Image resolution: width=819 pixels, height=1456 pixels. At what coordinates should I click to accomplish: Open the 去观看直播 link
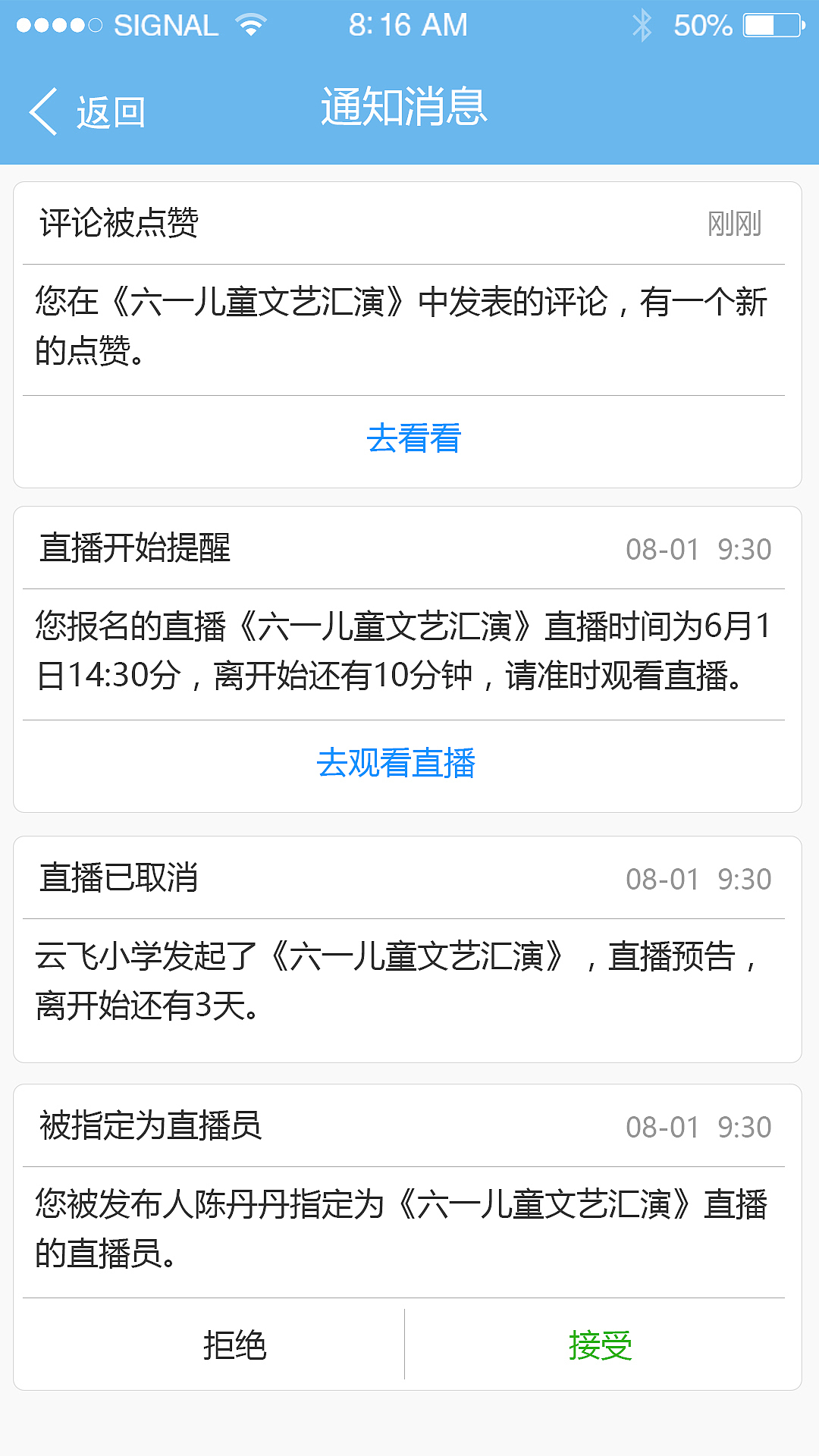pyautogui.click(x=400, y=765)
